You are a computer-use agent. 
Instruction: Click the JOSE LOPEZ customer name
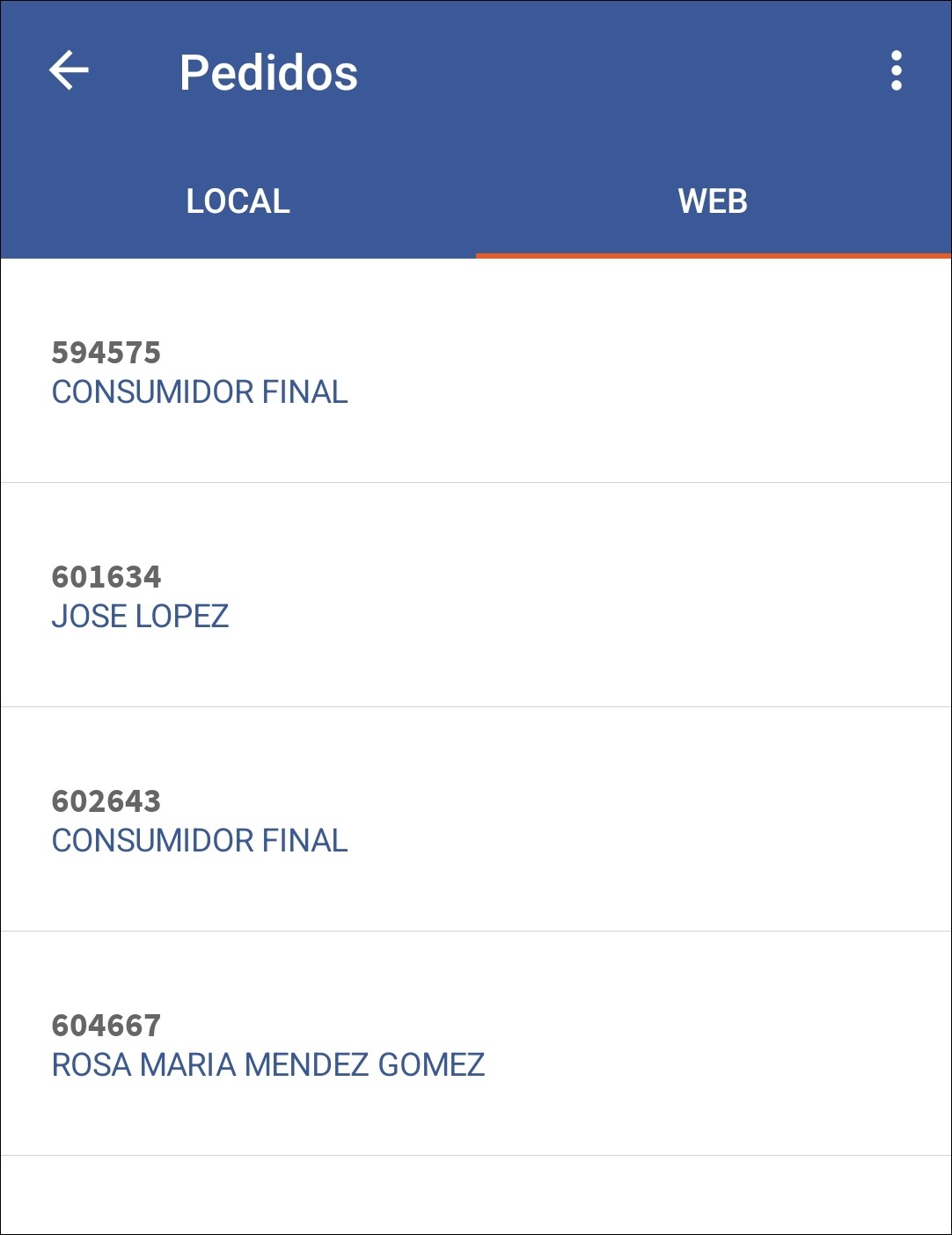coord(141,616)
